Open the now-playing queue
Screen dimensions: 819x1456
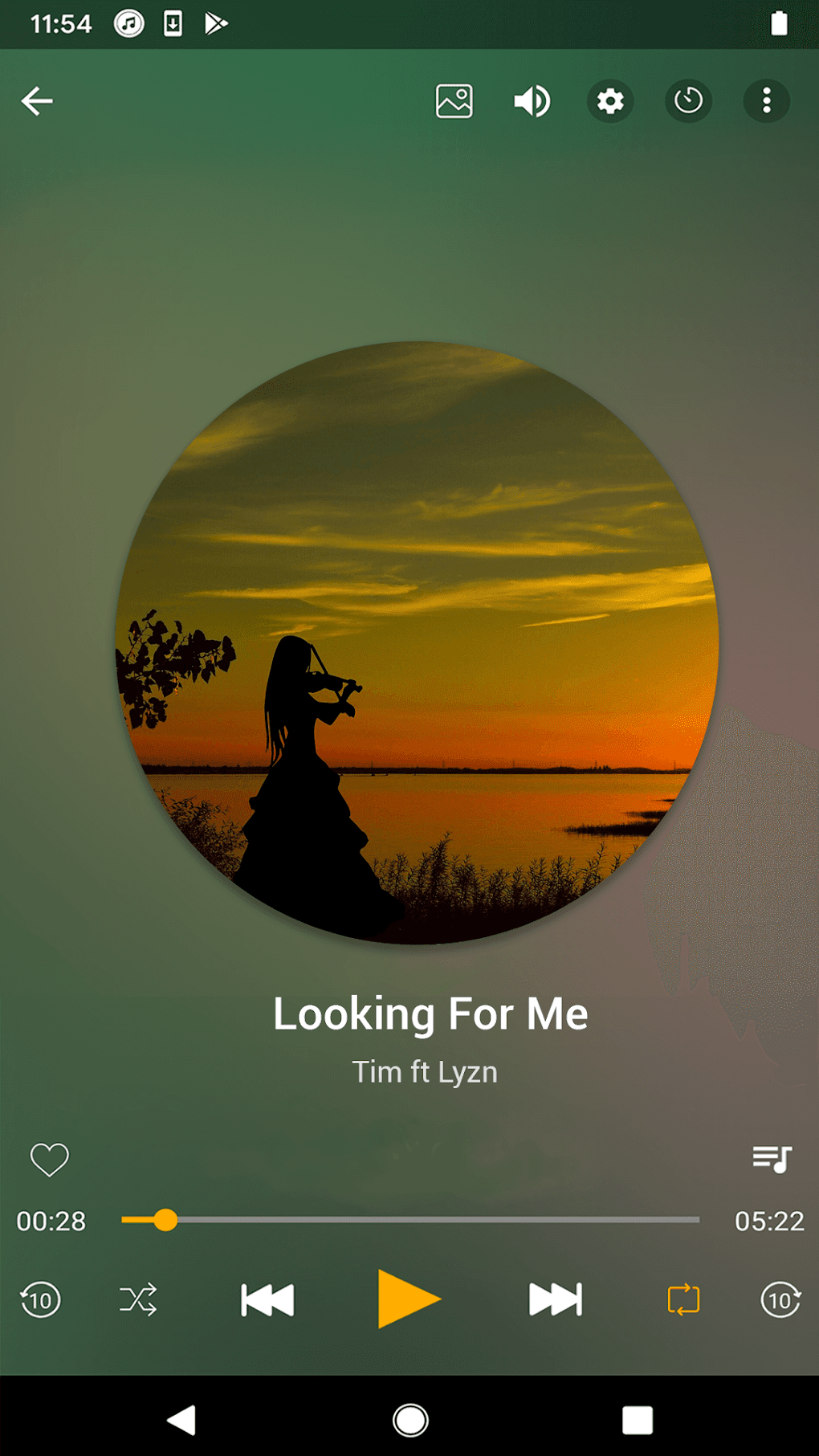pyautogui.click(x=772, y=1159)
